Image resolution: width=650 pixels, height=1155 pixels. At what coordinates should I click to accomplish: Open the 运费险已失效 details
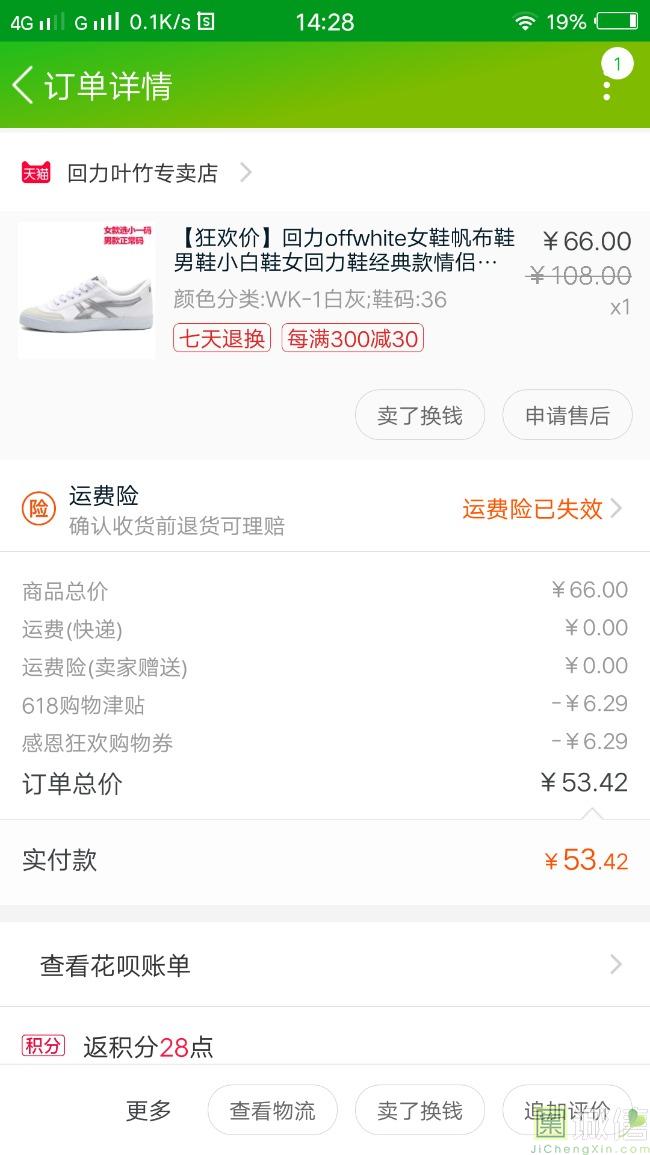pos(542,509)
